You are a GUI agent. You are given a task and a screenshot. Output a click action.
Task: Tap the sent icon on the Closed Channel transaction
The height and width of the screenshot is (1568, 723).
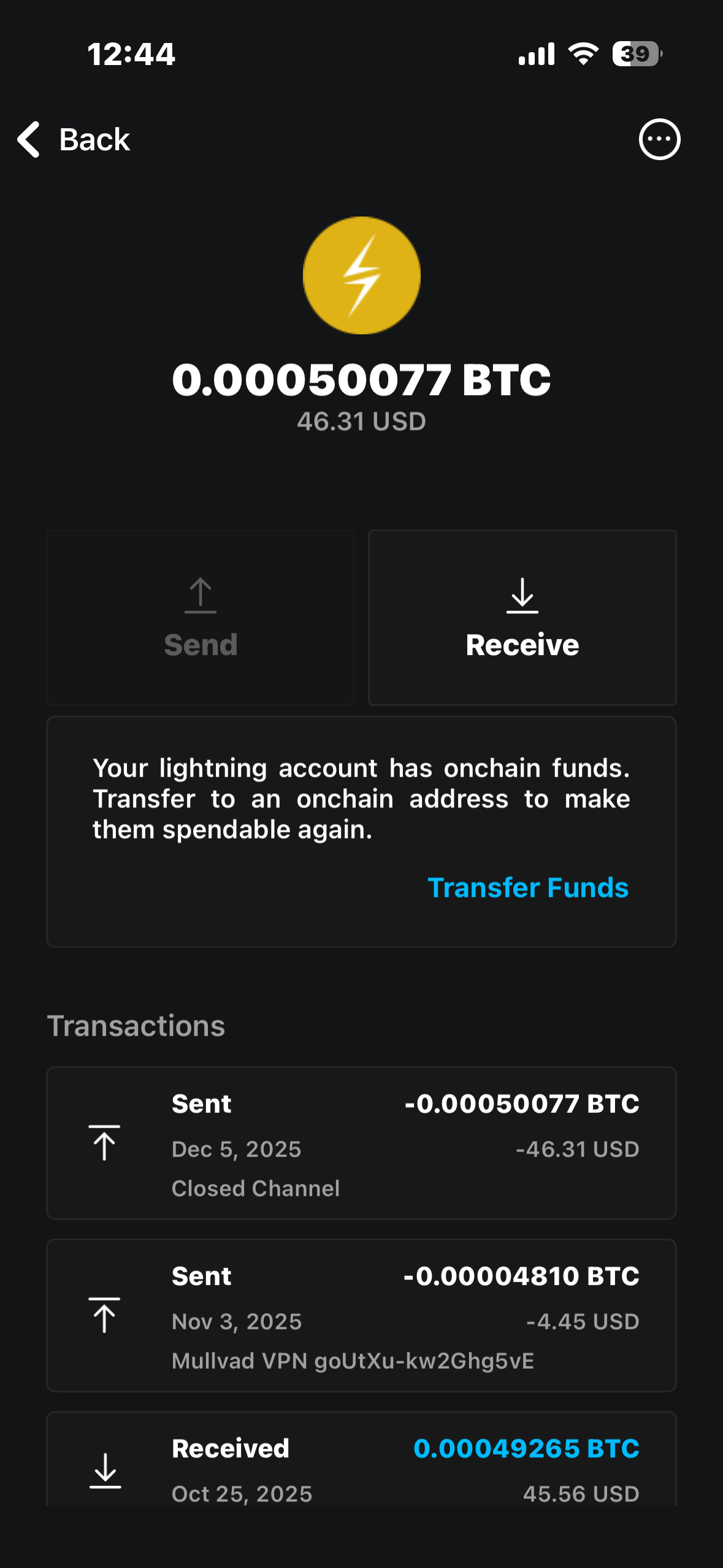click(105, 1145)
